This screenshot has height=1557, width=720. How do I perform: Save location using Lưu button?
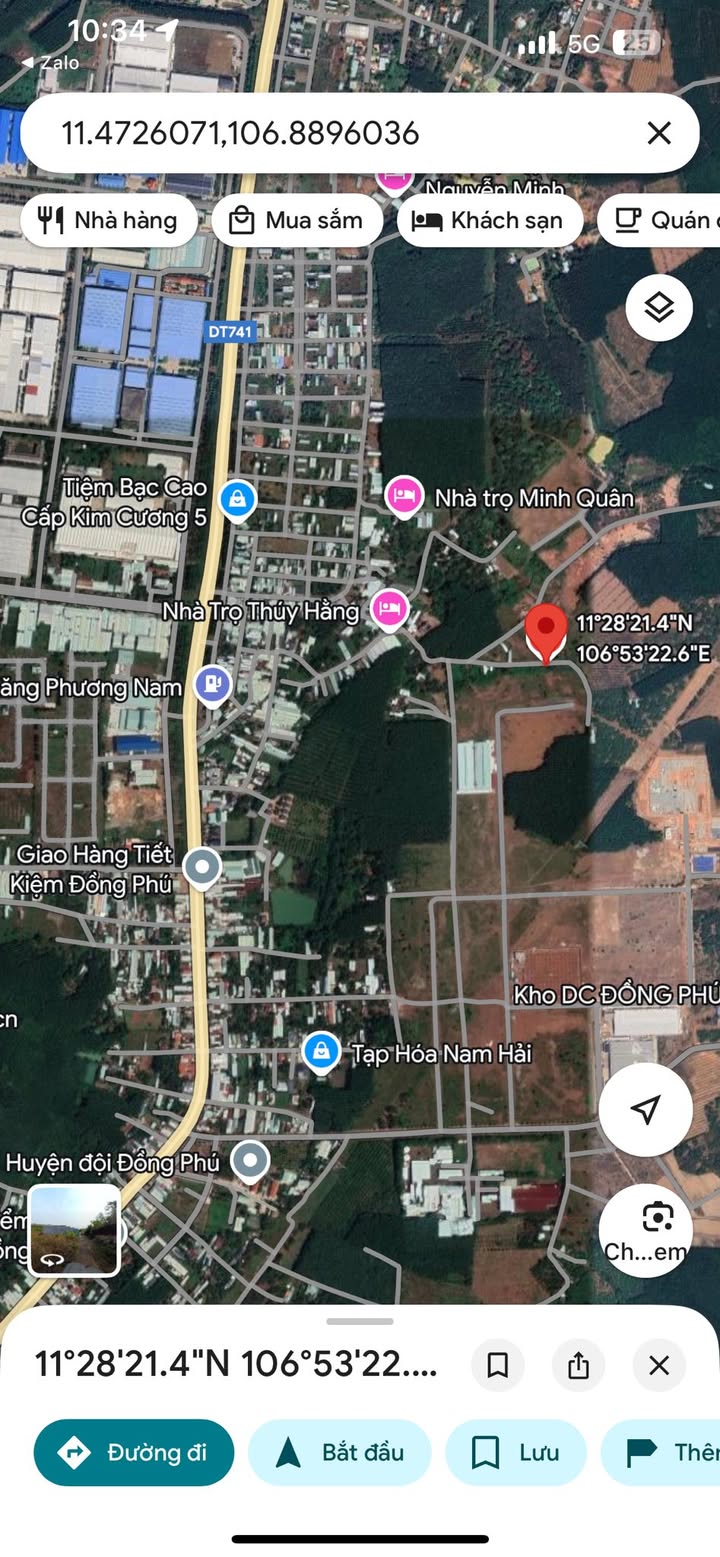[516, 1452]
